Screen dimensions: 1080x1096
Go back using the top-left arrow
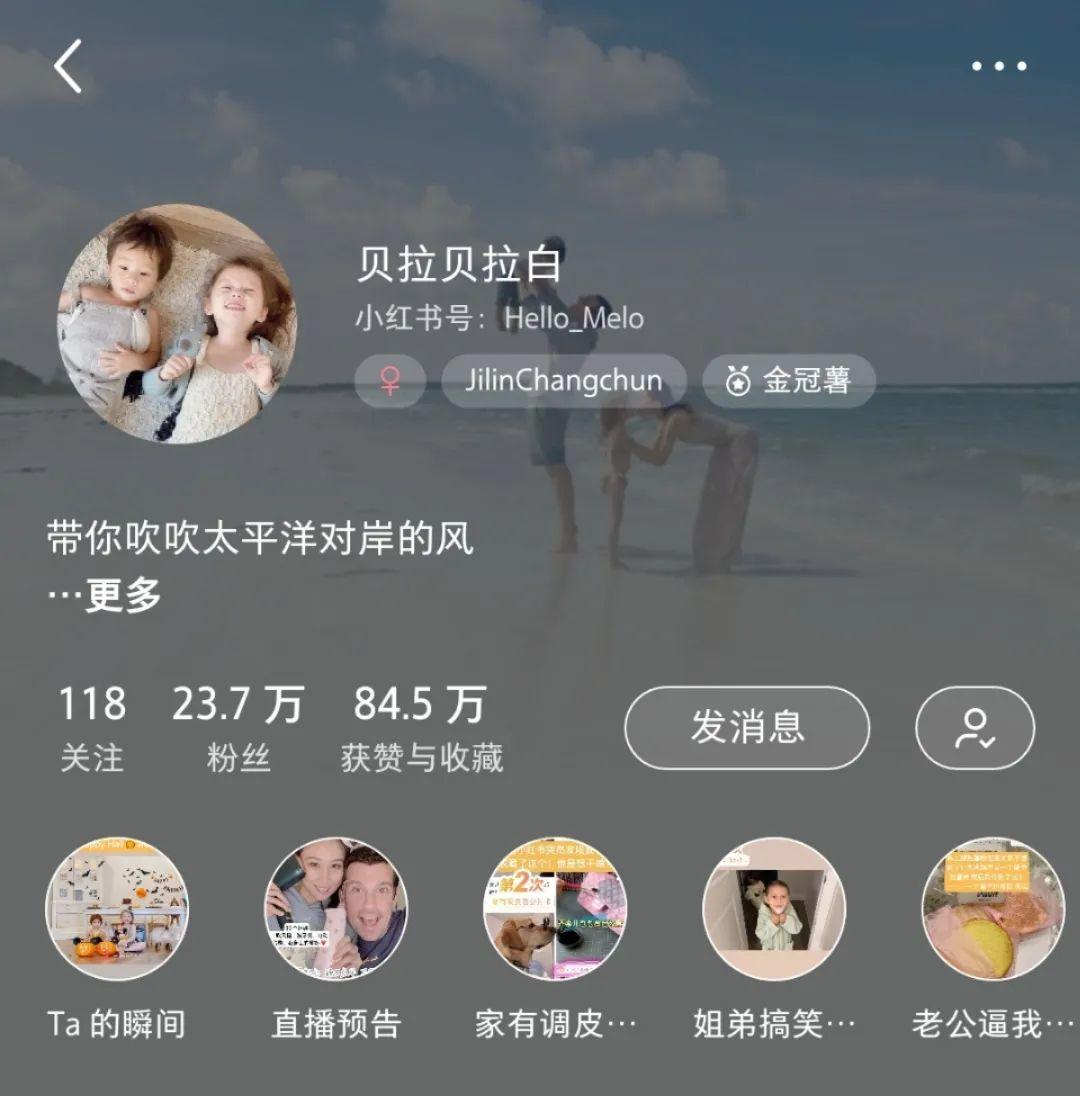tap(68, 67)
